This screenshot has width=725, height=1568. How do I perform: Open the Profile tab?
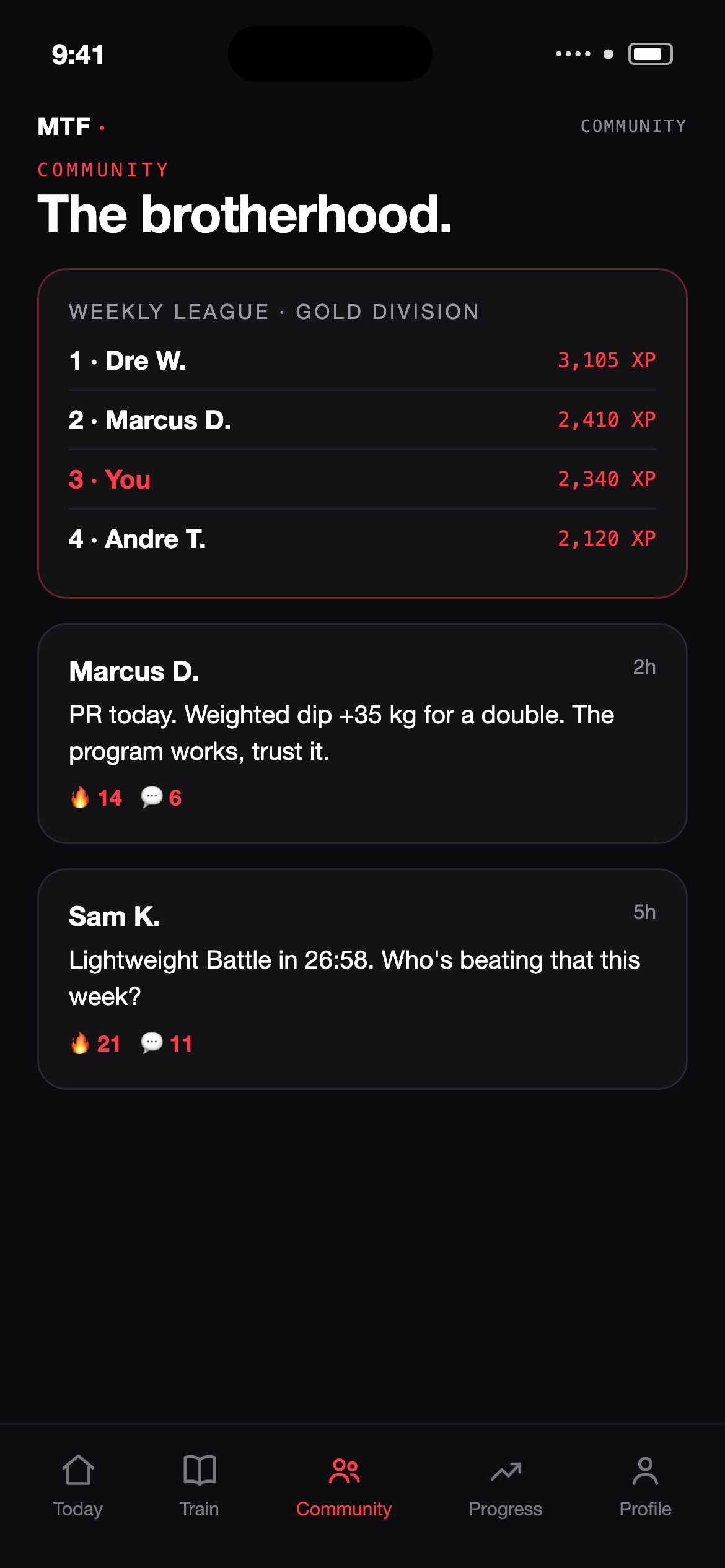[645, 1486]
